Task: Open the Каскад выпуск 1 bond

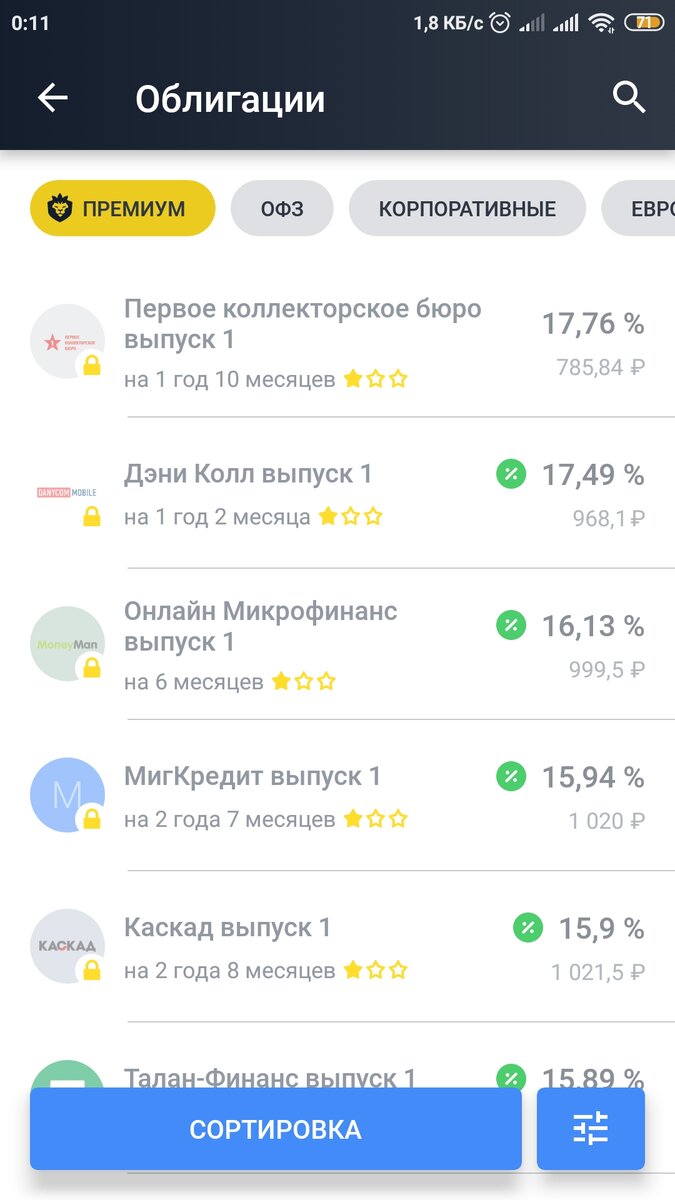Action: pyautogui.click(x=227, y=928)
